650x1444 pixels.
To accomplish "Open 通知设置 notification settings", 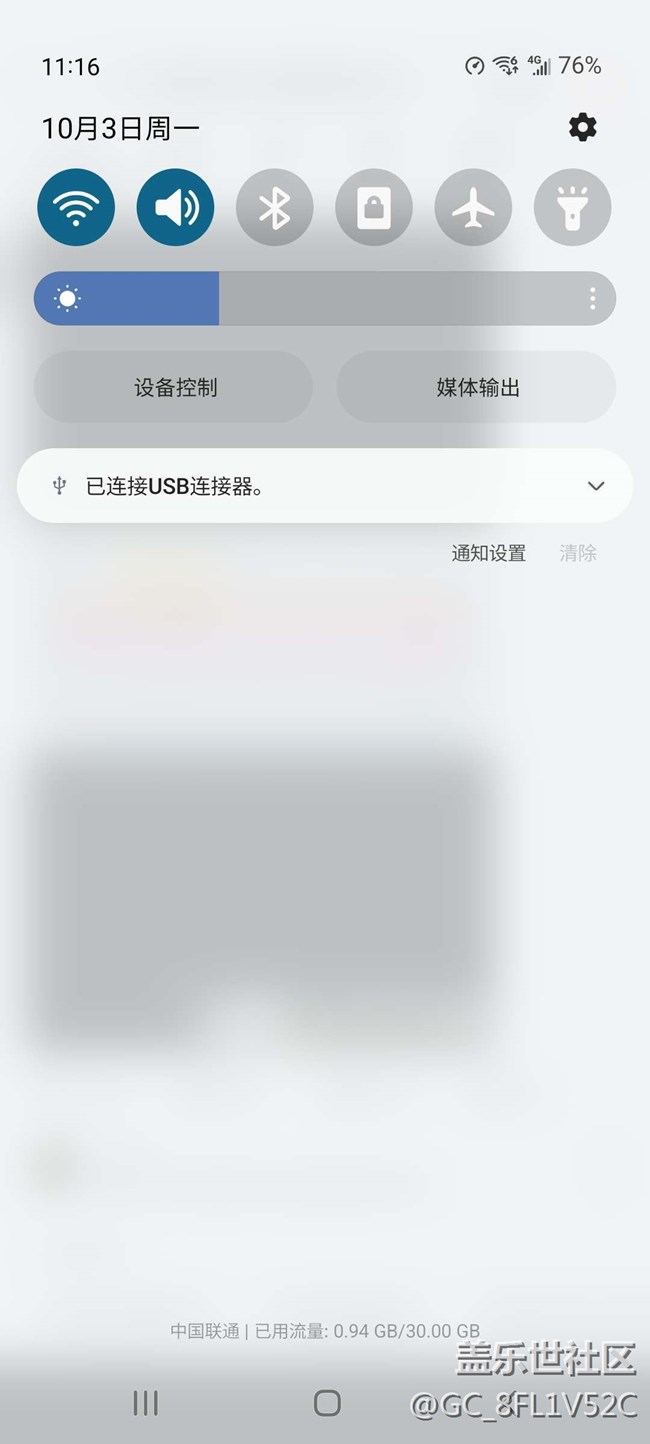I will (488, 553).
